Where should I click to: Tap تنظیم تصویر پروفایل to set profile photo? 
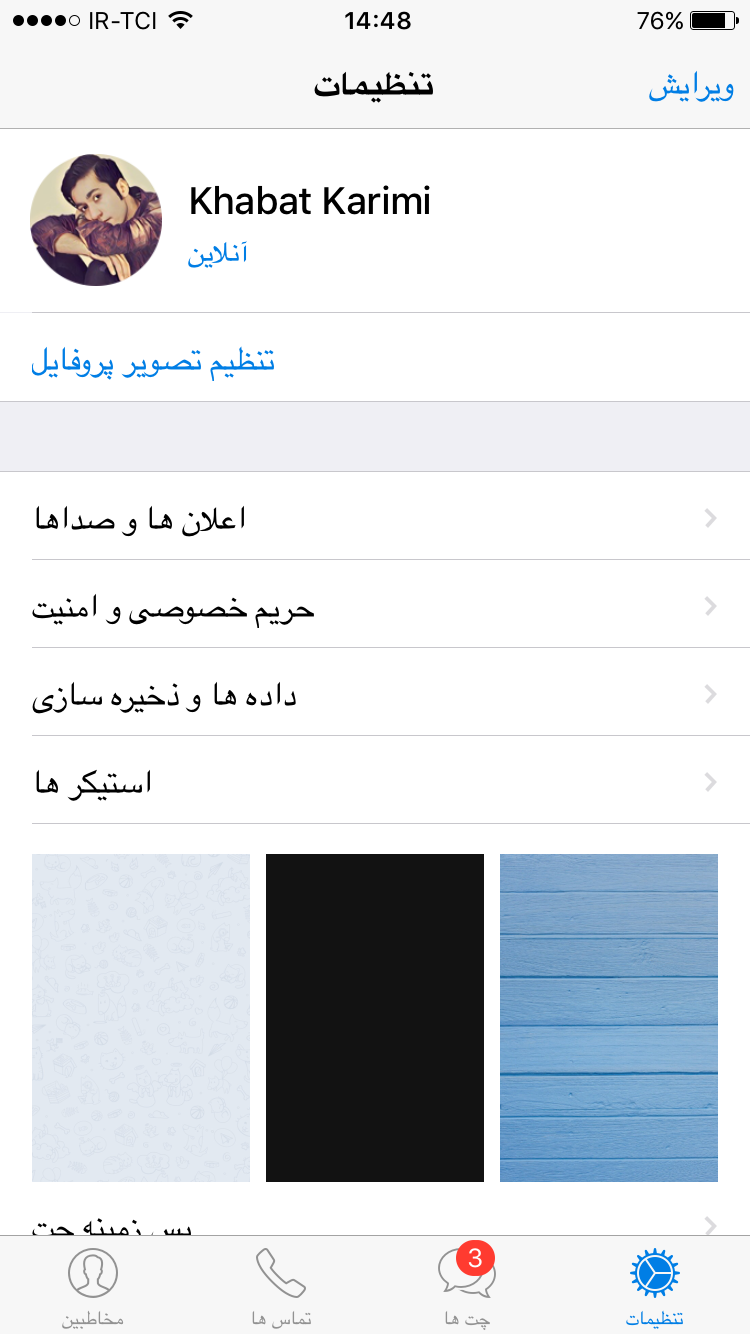click(153, 361)
